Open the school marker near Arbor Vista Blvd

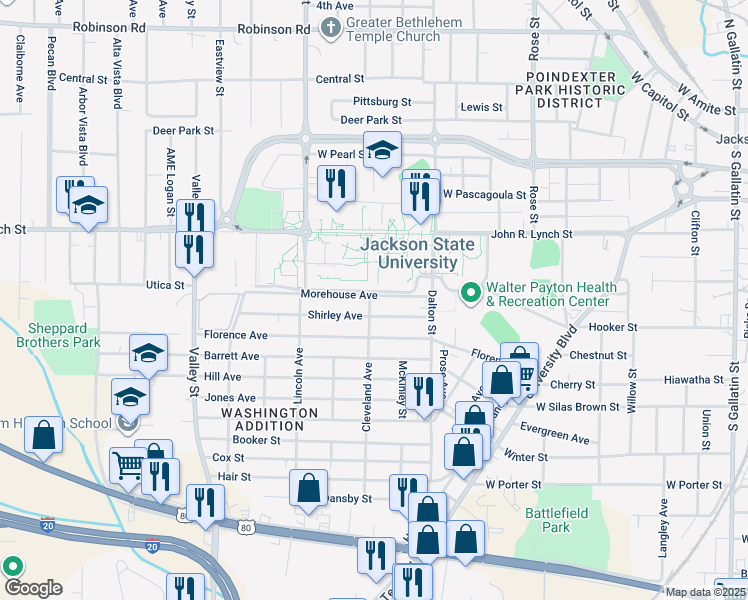point(89,205)
